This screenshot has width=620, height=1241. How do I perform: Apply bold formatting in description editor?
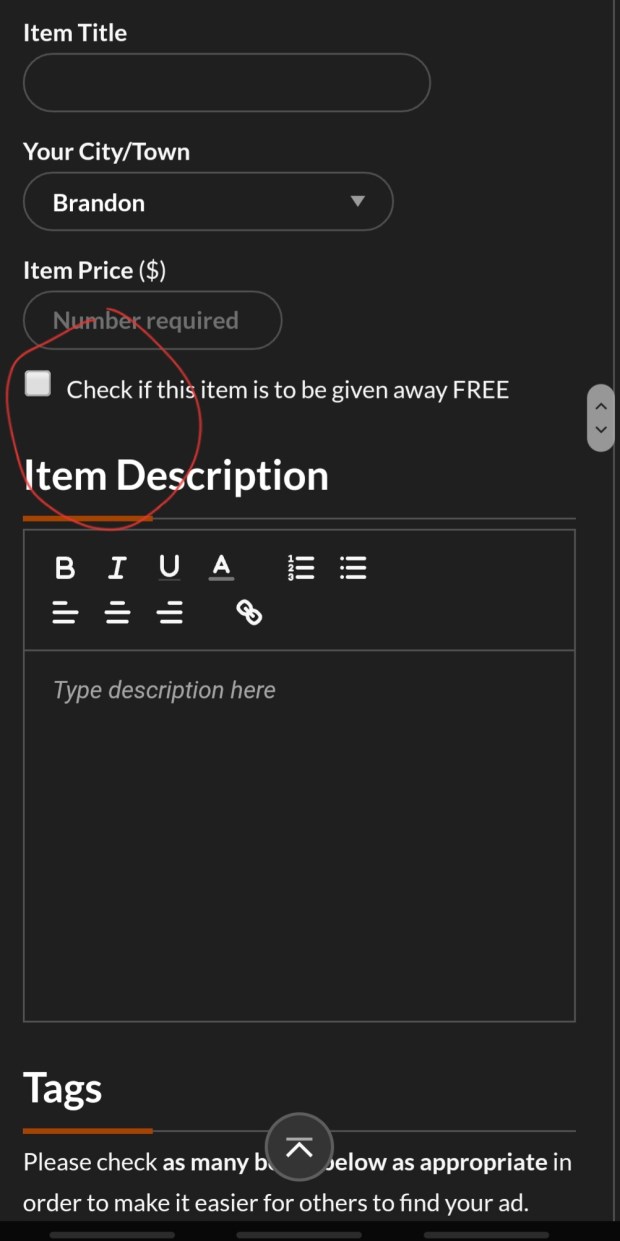click(x=65, y=568)
